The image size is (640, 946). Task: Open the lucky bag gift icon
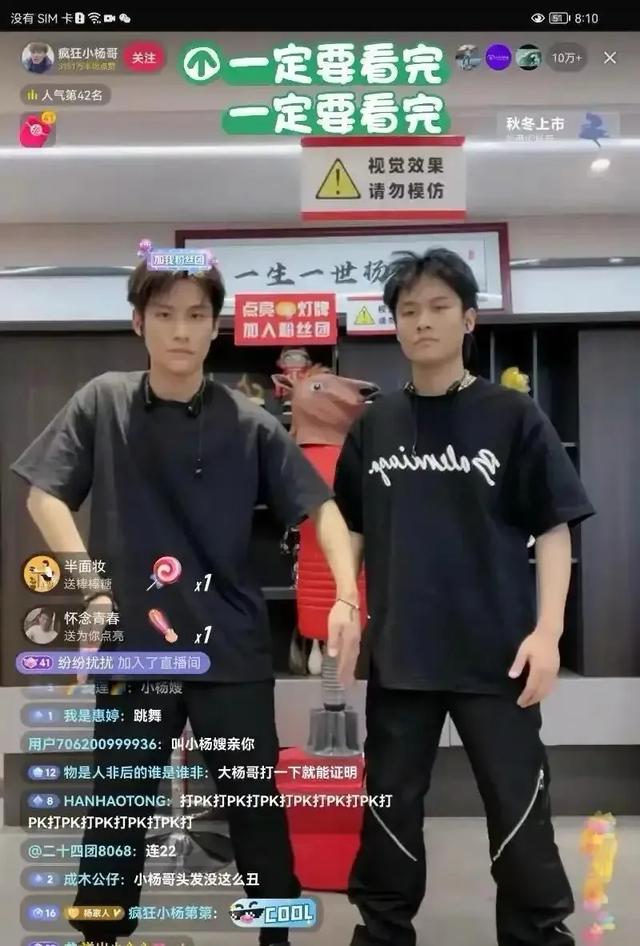tap(37, 129)
